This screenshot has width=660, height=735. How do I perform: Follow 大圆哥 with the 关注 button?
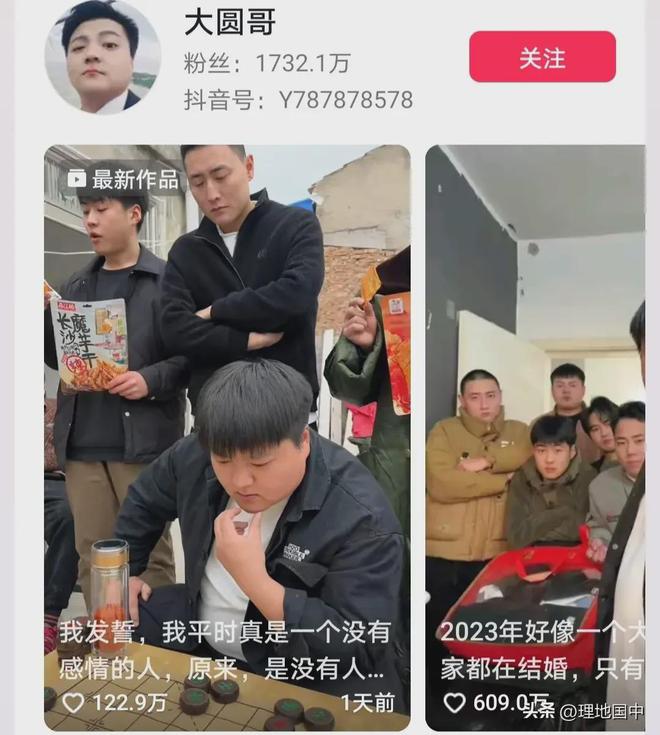tap(542, 57)
